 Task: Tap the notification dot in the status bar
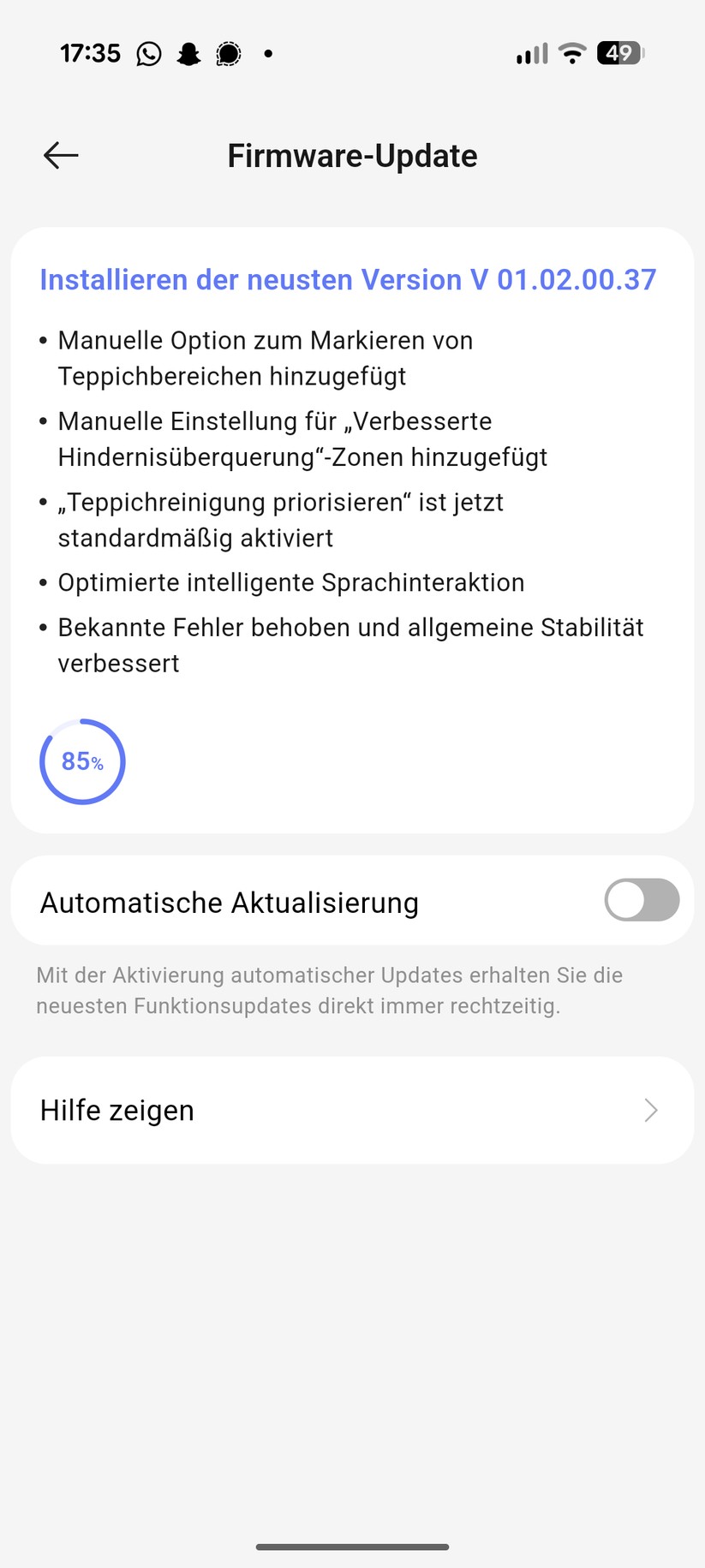pos(268,53)
